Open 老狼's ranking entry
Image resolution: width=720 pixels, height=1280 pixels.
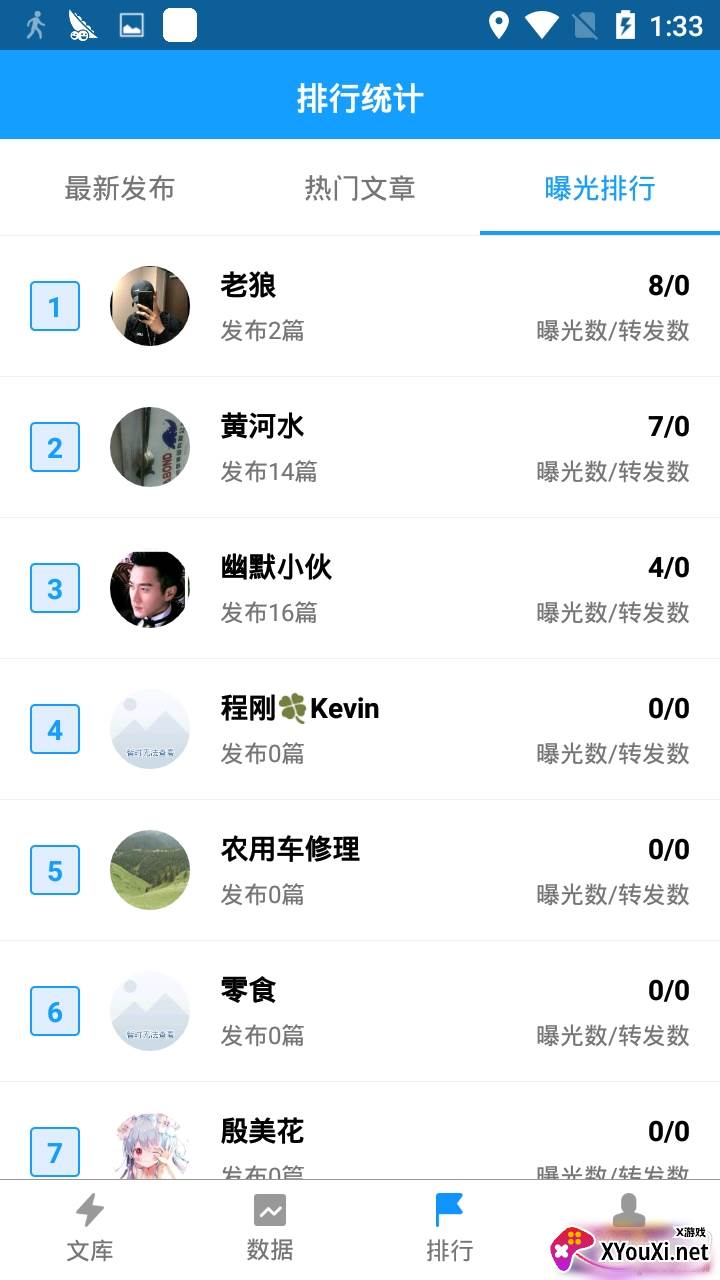360,306
